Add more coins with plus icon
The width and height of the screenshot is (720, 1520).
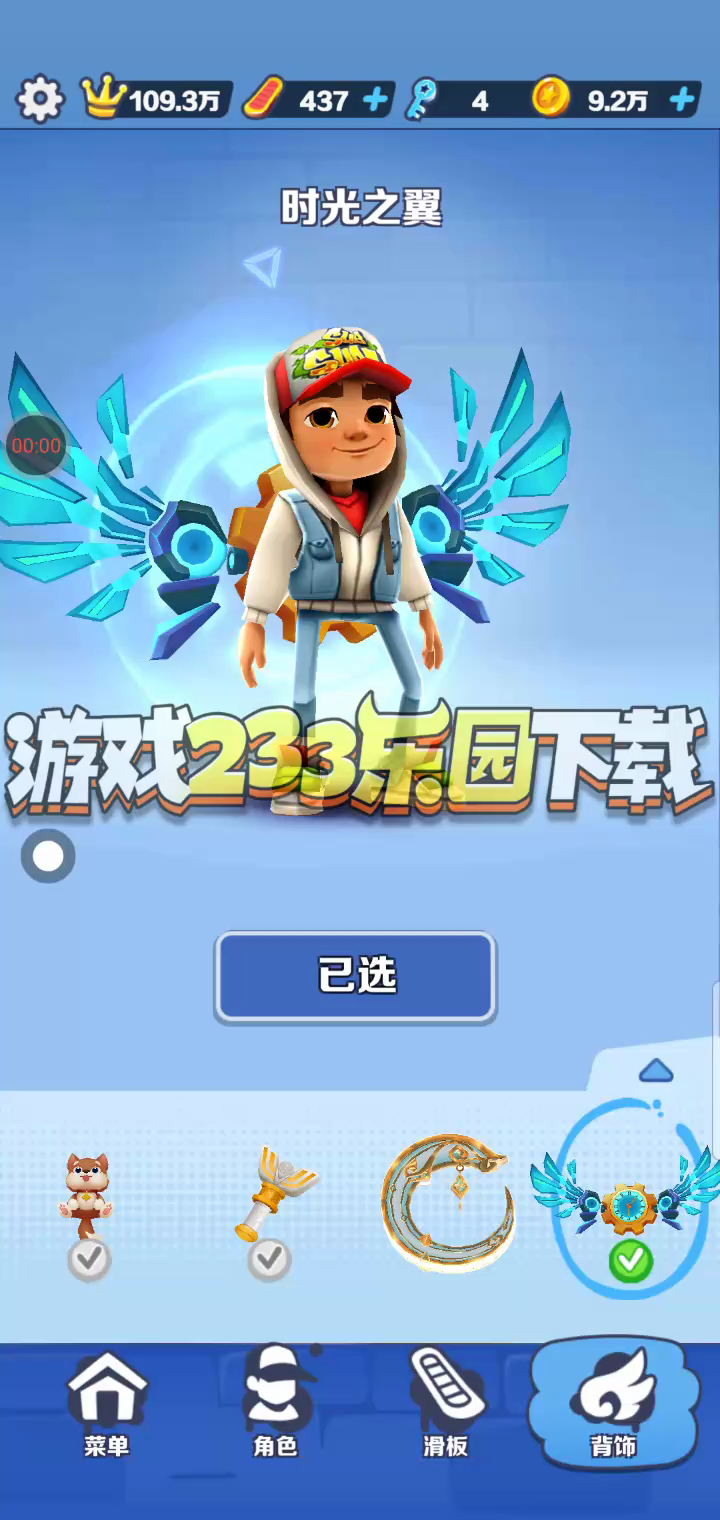683,100
